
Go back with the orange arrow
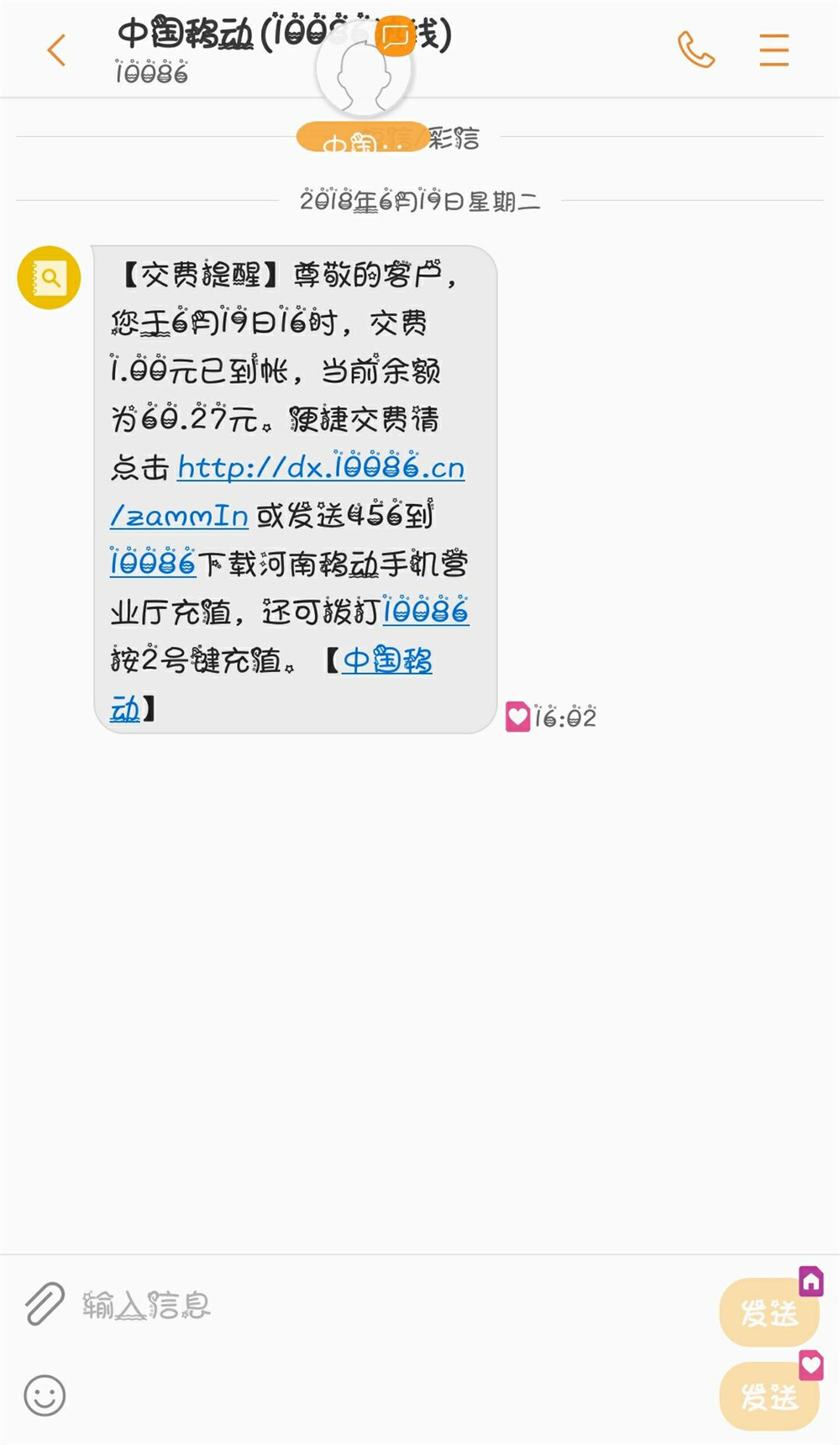point(56,50)
